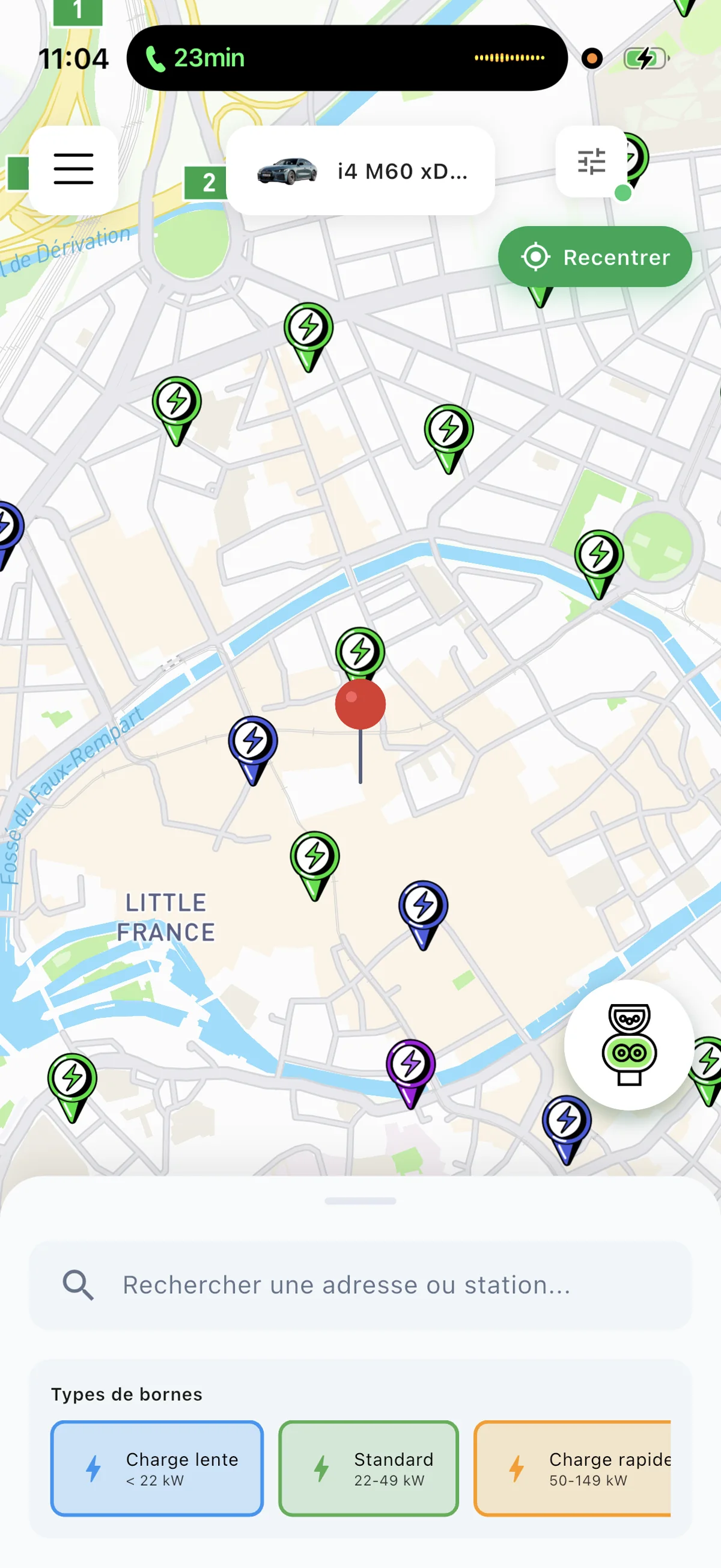Tap the Recentrer button

[594, 257]
